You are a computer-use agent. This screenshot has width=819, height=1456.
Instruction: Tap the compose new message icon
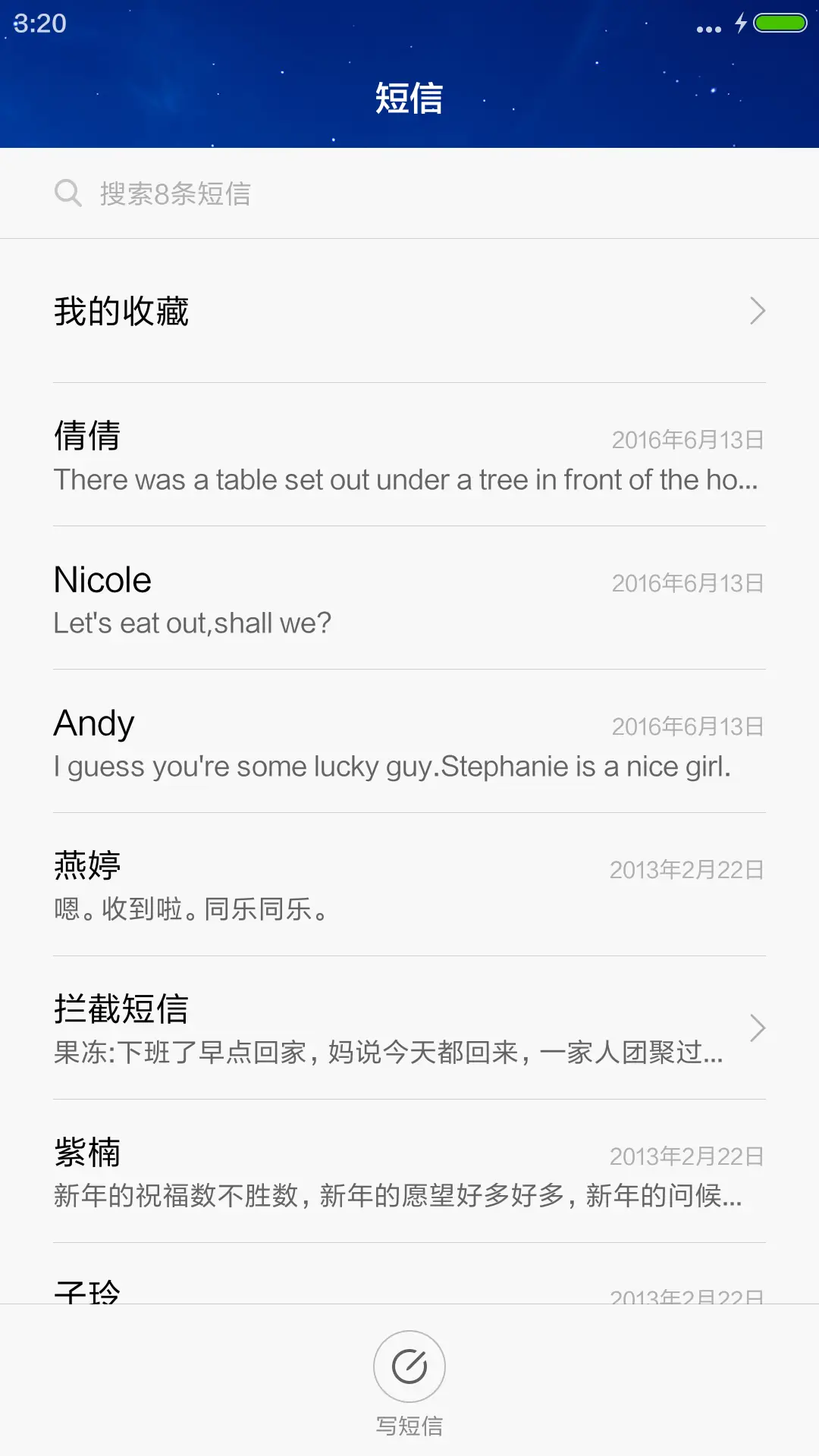click(409, 1365)
